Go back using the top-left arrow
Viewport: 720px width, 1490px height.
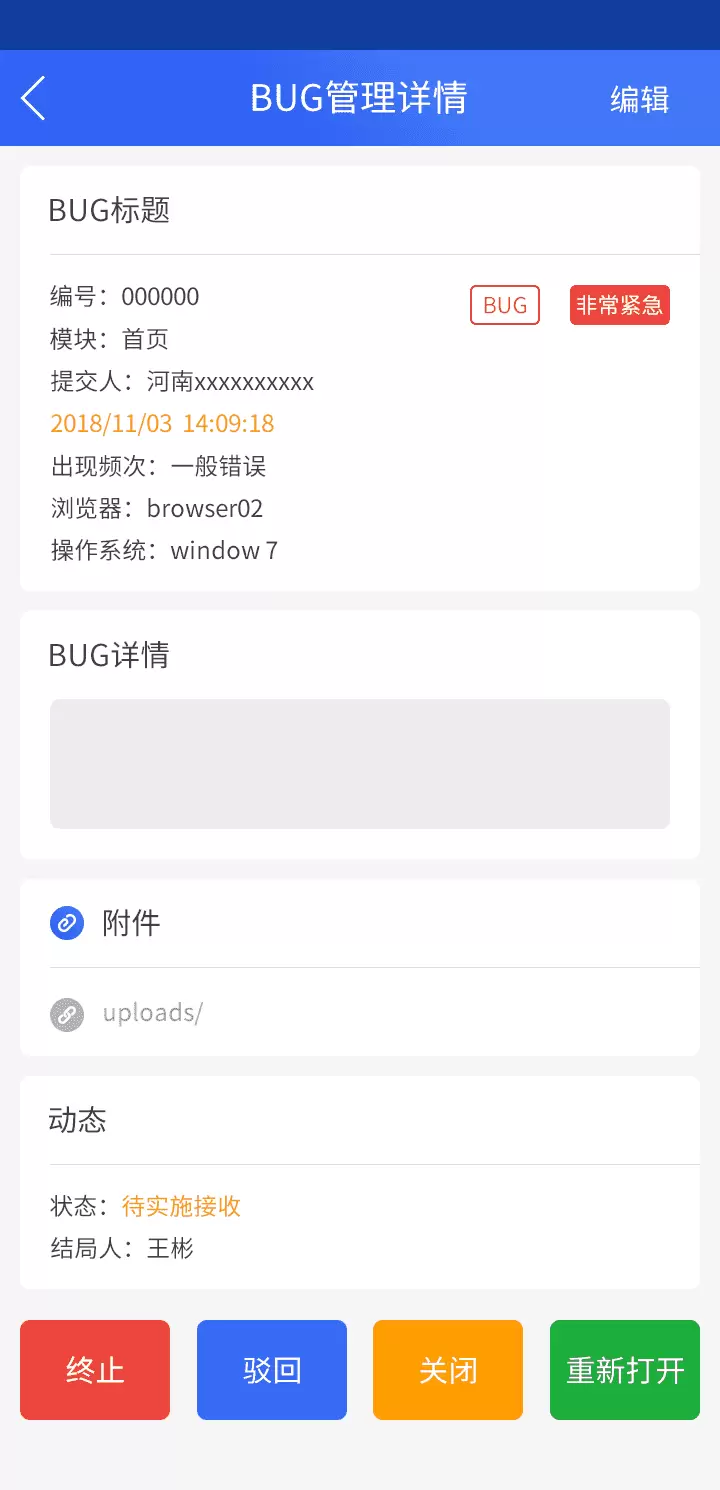[x=33, y=98]
